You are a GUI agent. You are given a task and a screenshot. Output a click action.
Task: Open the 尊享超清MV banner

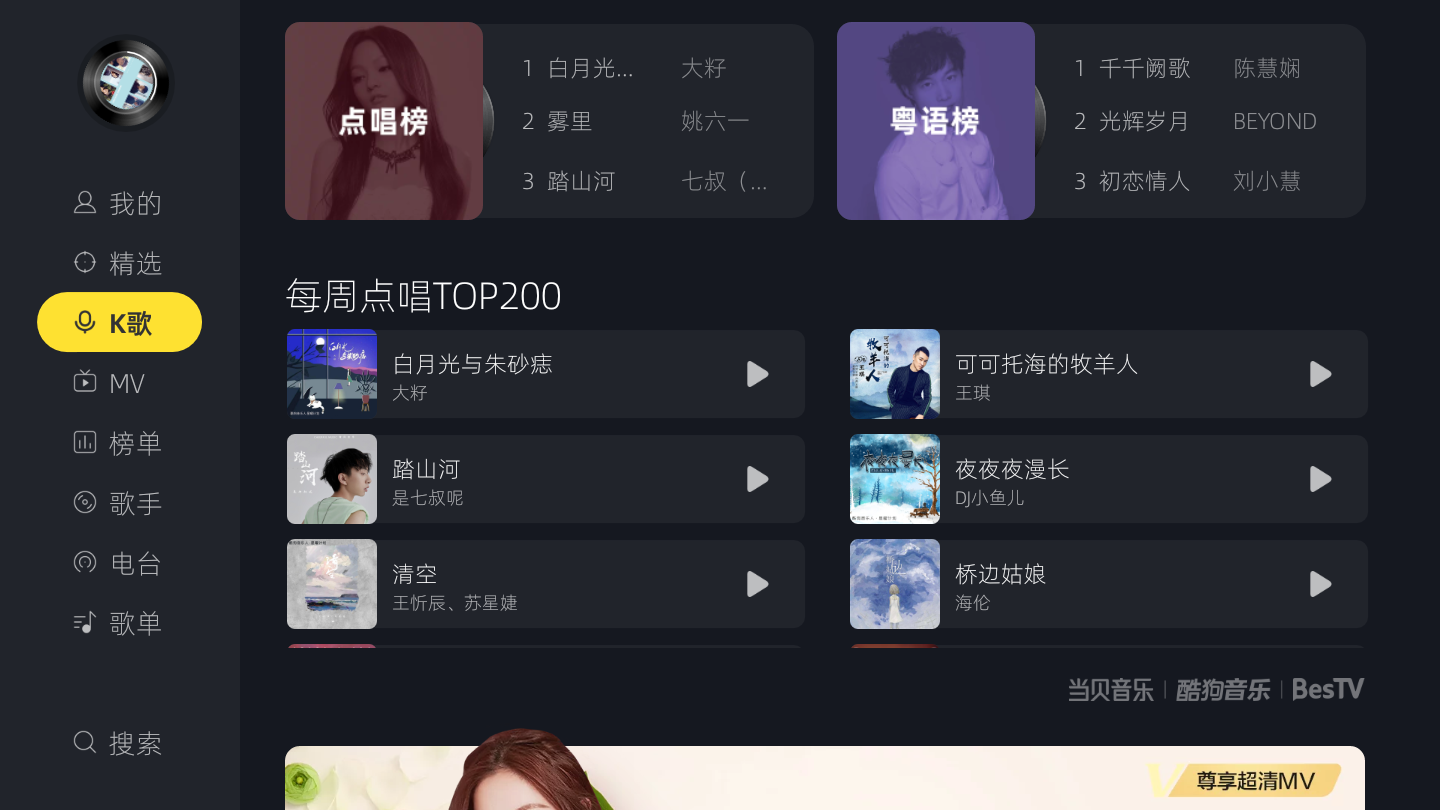click(824, 778)
